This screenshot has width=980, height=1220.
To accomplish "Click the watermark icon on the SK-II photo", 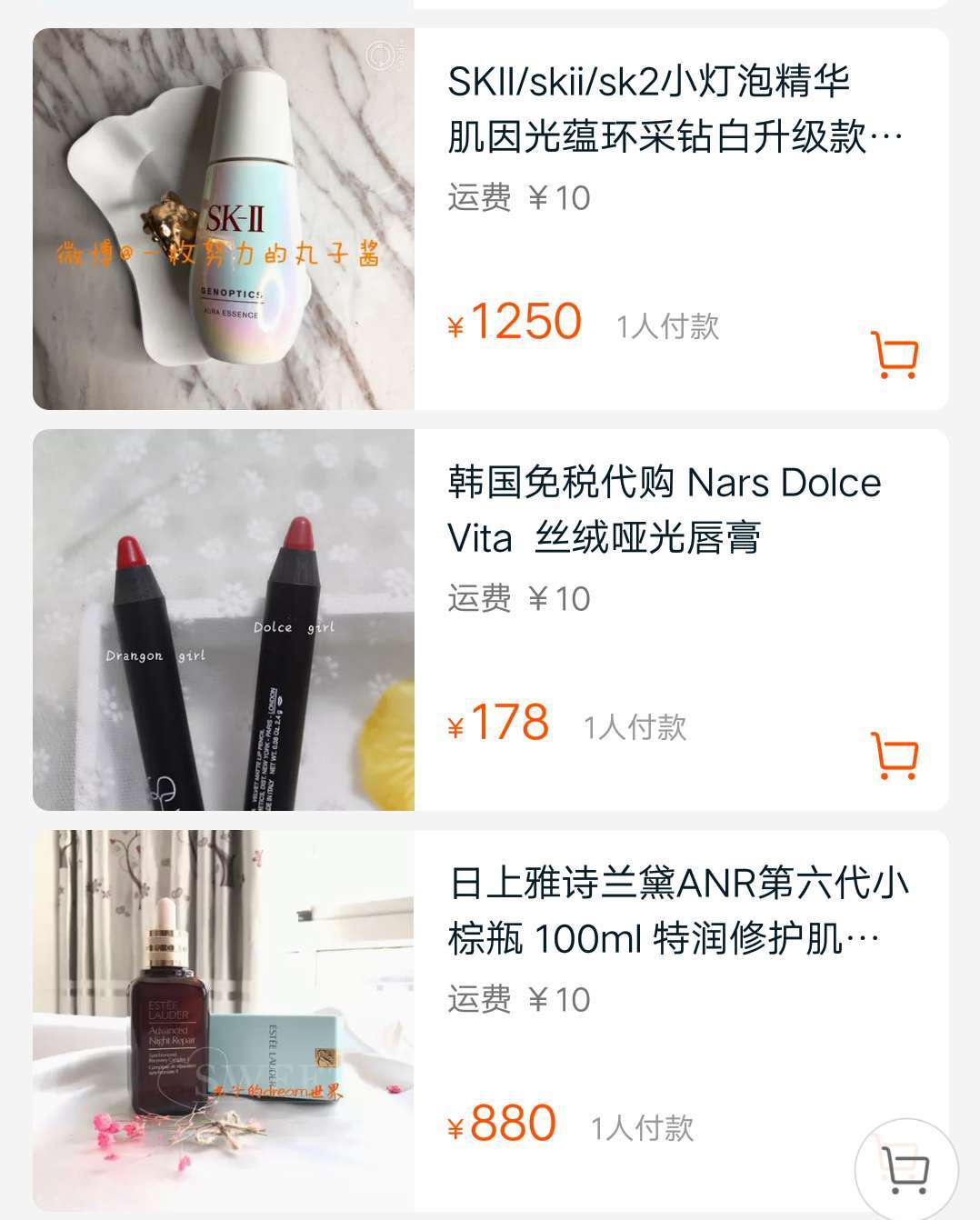I will [x=381, y=56].
